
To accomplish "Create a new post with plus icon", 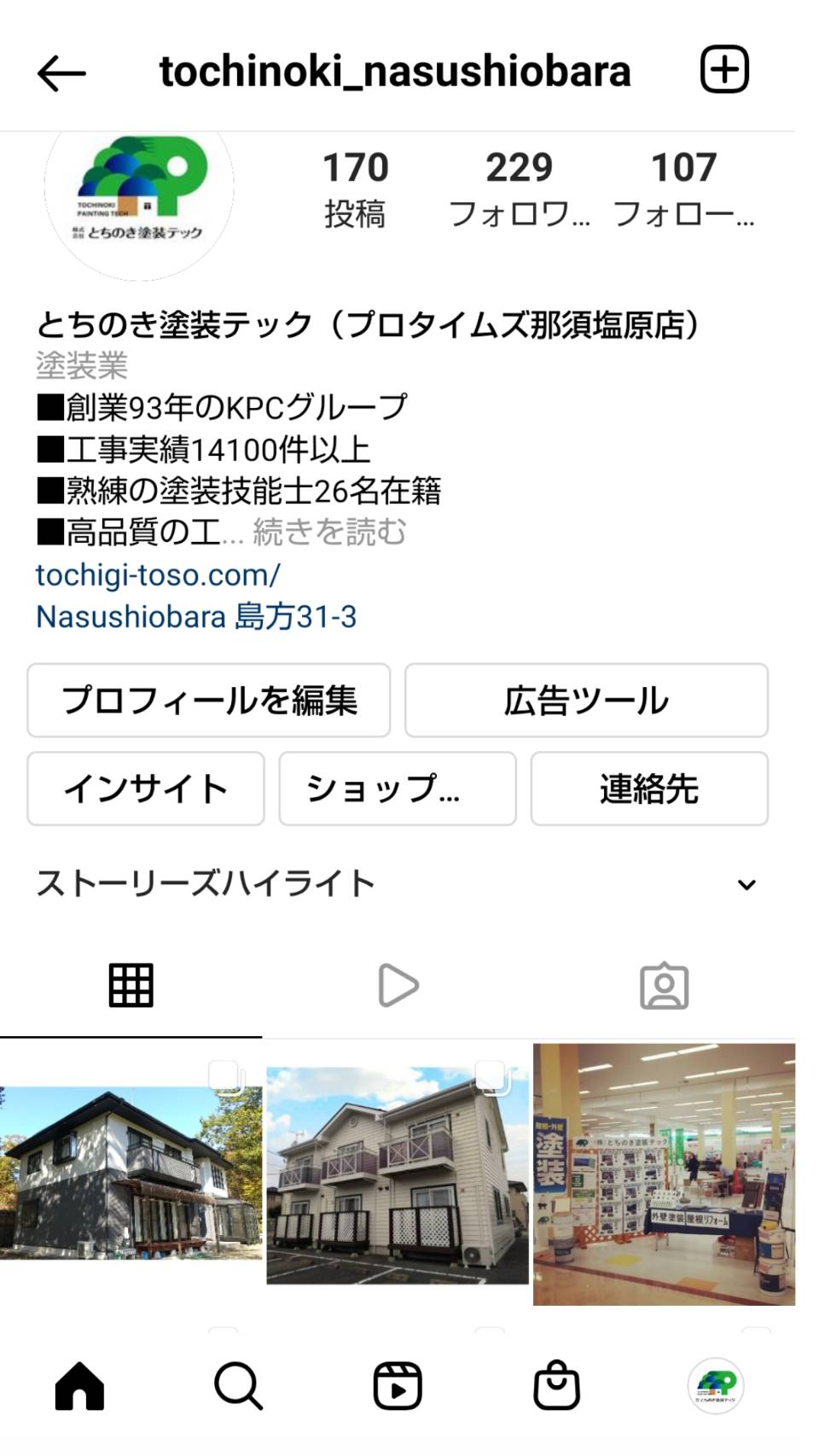I will coord(724,70).
